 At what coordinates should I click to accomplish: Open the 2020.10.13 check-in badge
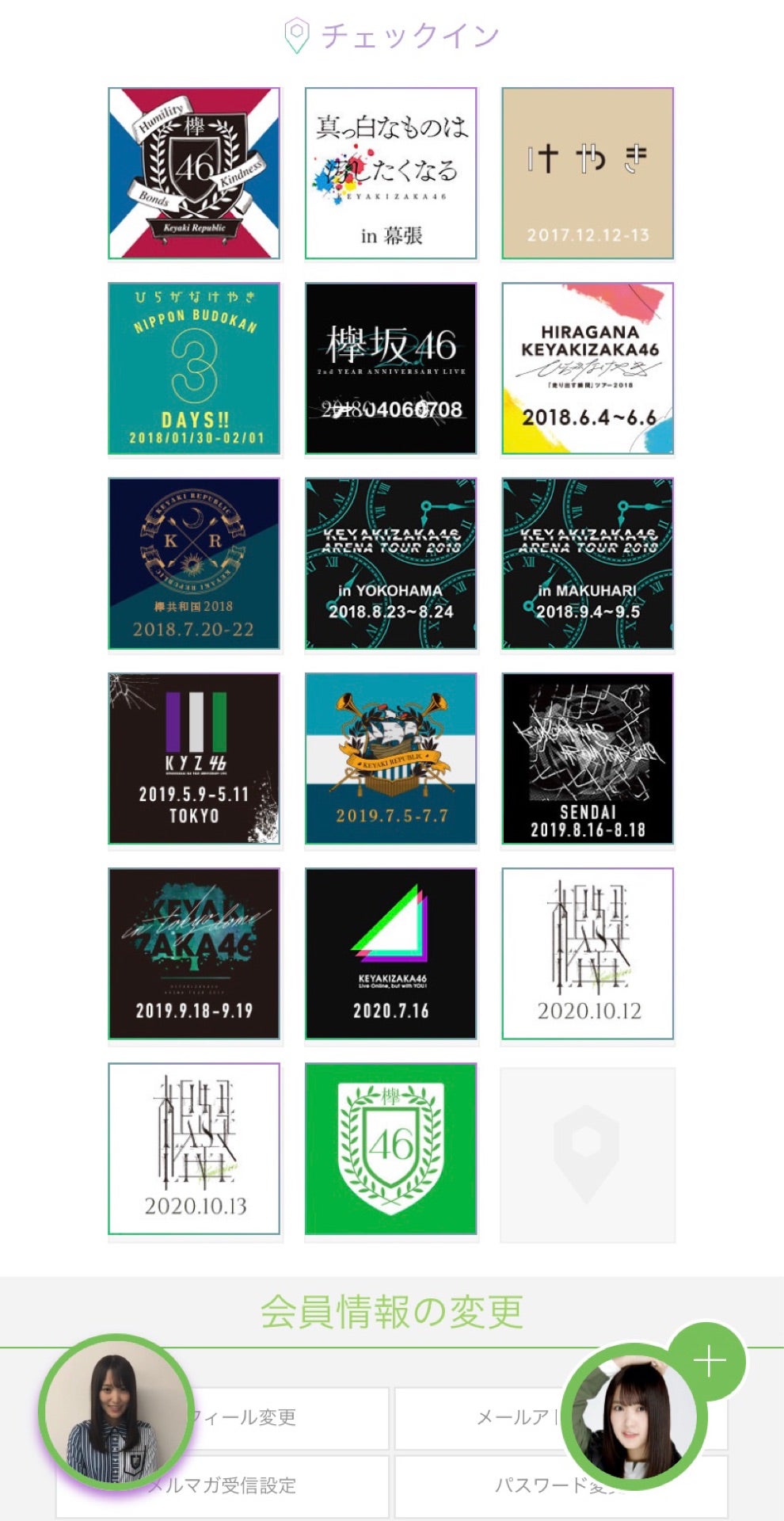194,1149
